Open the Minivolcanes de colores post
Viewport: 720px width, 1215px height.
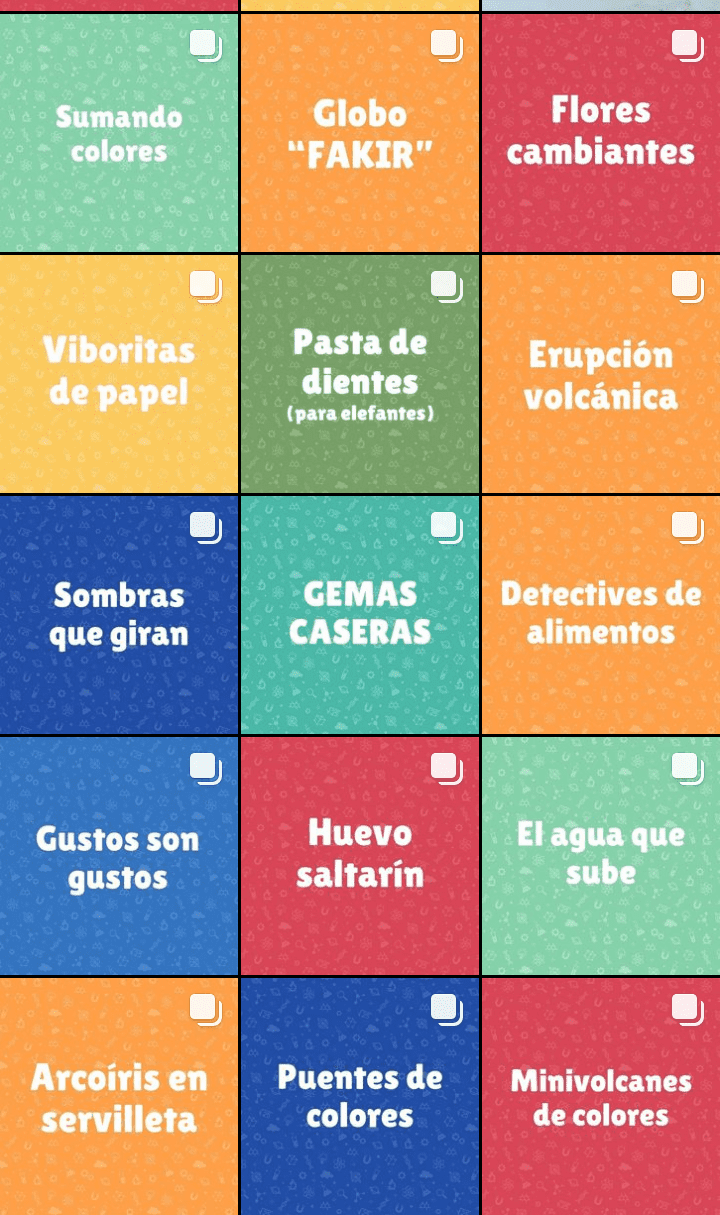[601, 1097]
